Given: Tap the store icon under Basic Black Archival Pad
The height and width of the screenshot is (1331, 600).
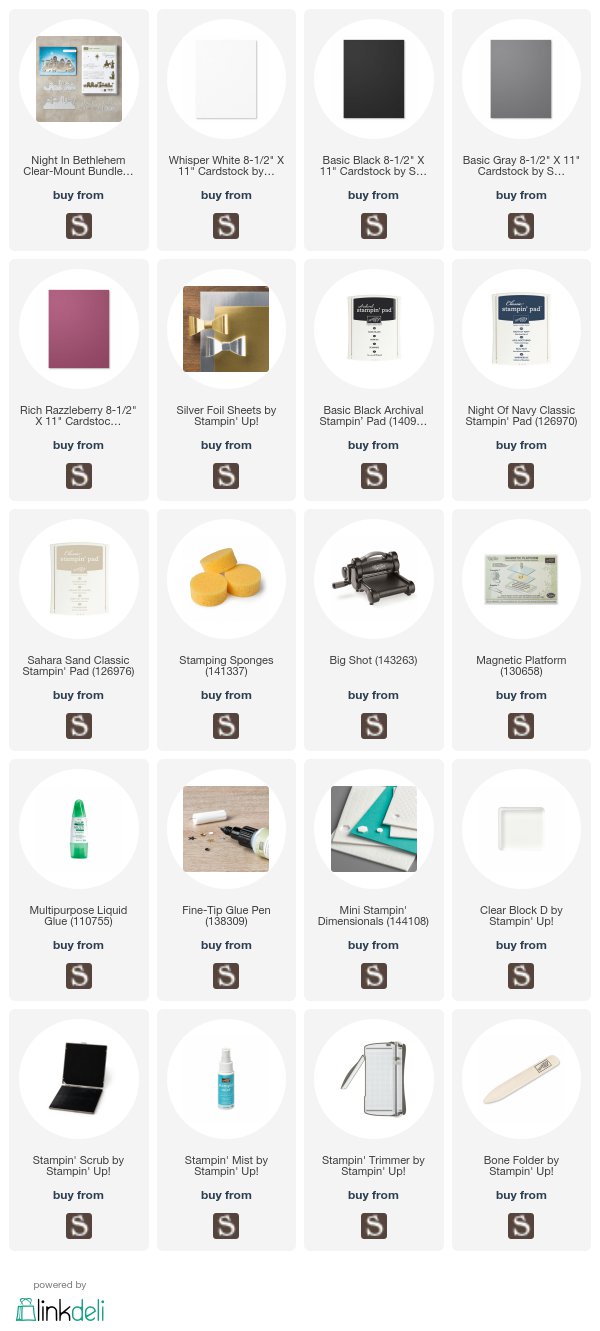Looking at the screenshot, I should coord(374,475).
